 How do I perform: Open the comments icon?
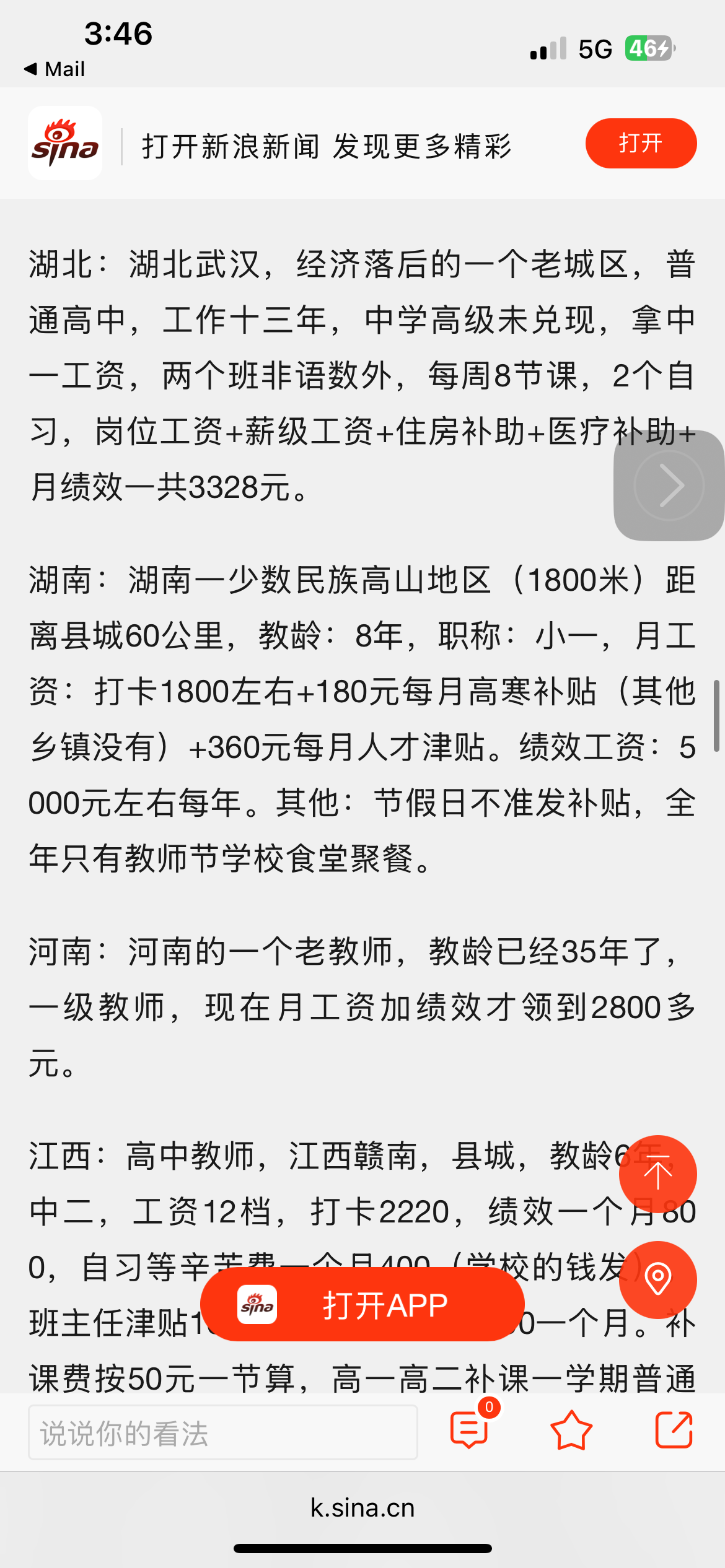tap(469, 1431)
